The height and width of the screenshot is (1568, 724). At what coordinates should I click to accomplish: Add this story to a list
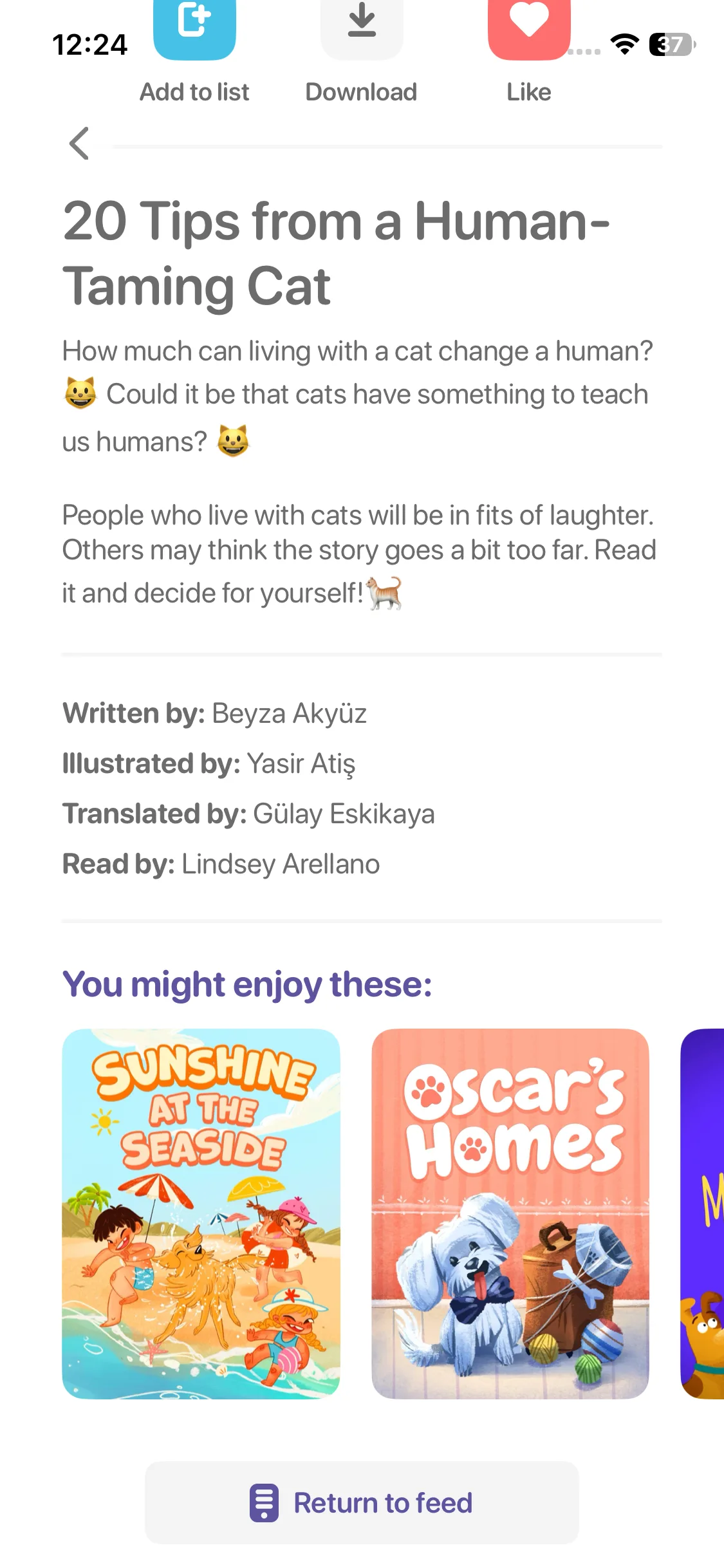(194, 29)
